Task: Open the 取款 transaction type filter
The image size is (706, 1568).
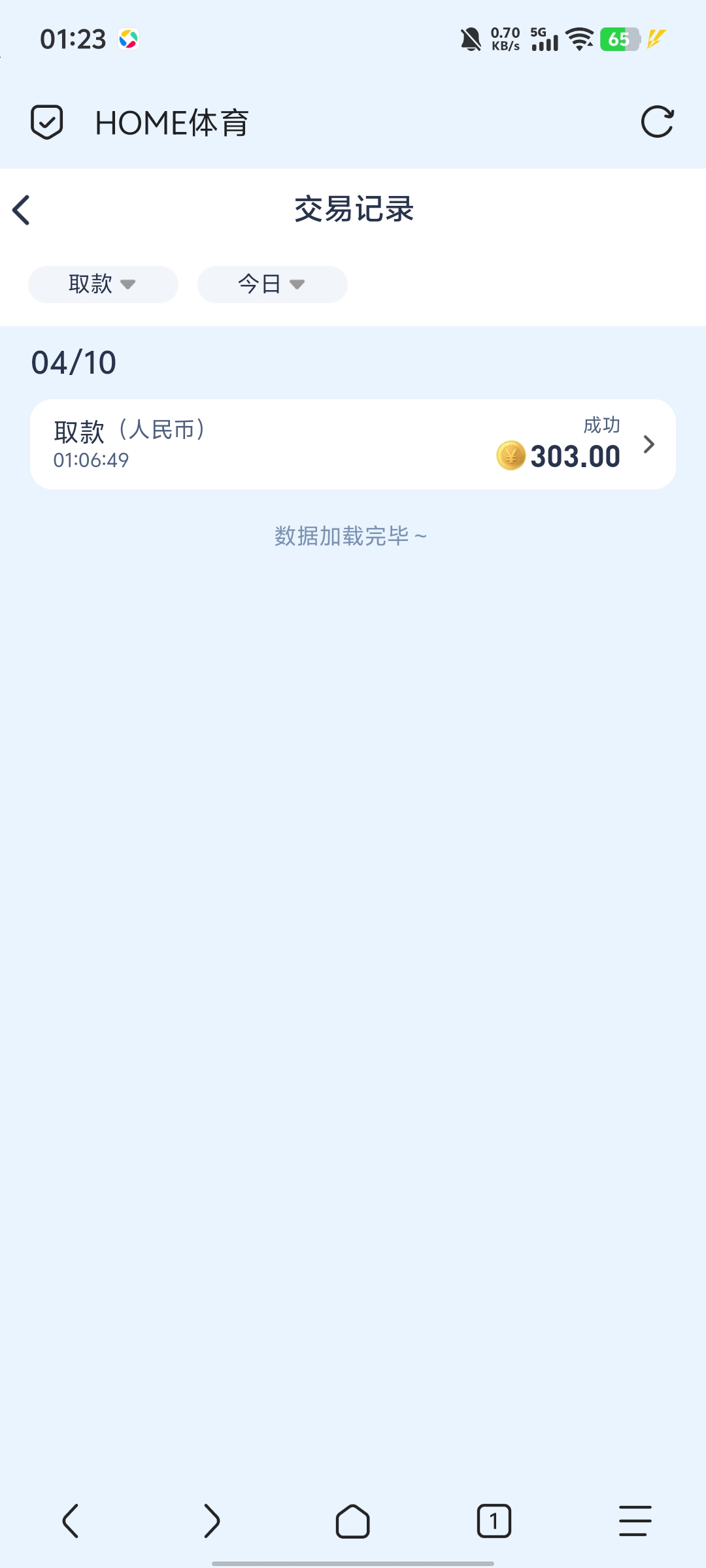Action: click(102, 284)
